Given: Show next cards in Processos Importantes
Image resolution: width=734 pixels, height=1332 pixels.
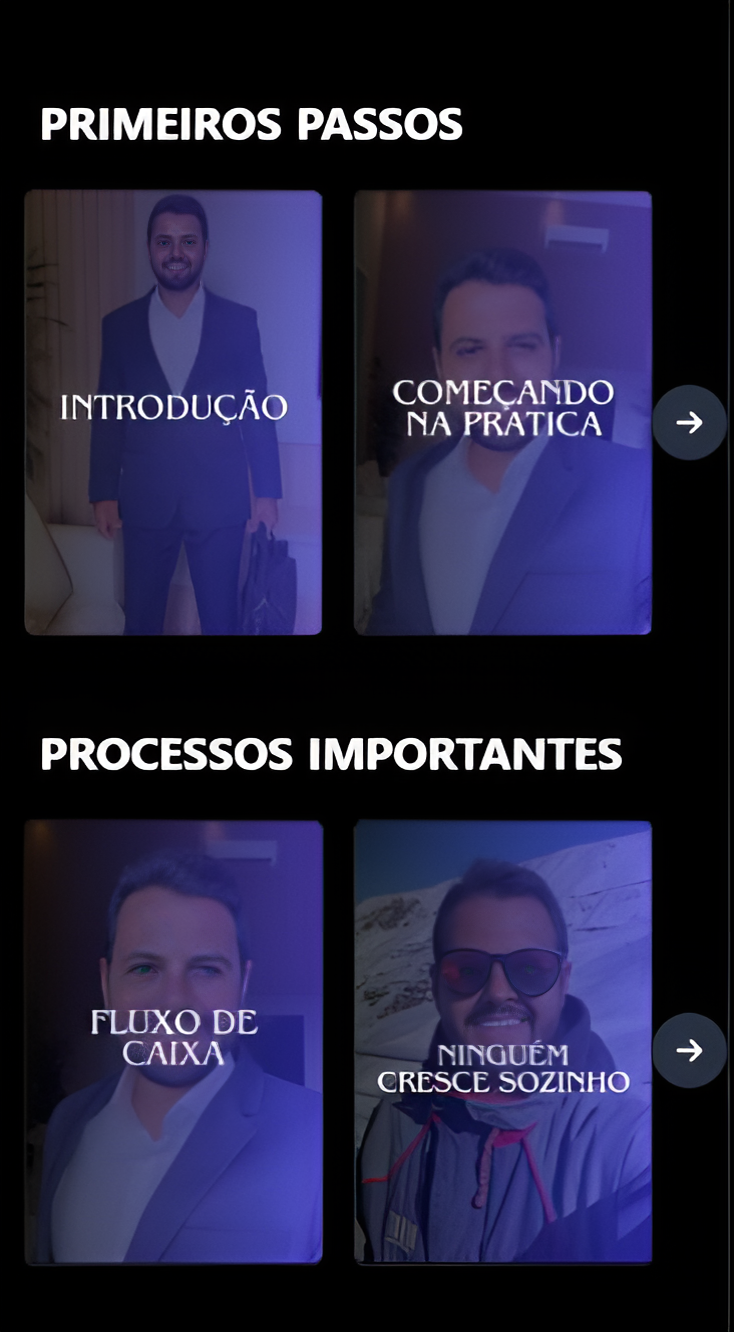Looking at the screenshot, I should (x=689, y=1050).
